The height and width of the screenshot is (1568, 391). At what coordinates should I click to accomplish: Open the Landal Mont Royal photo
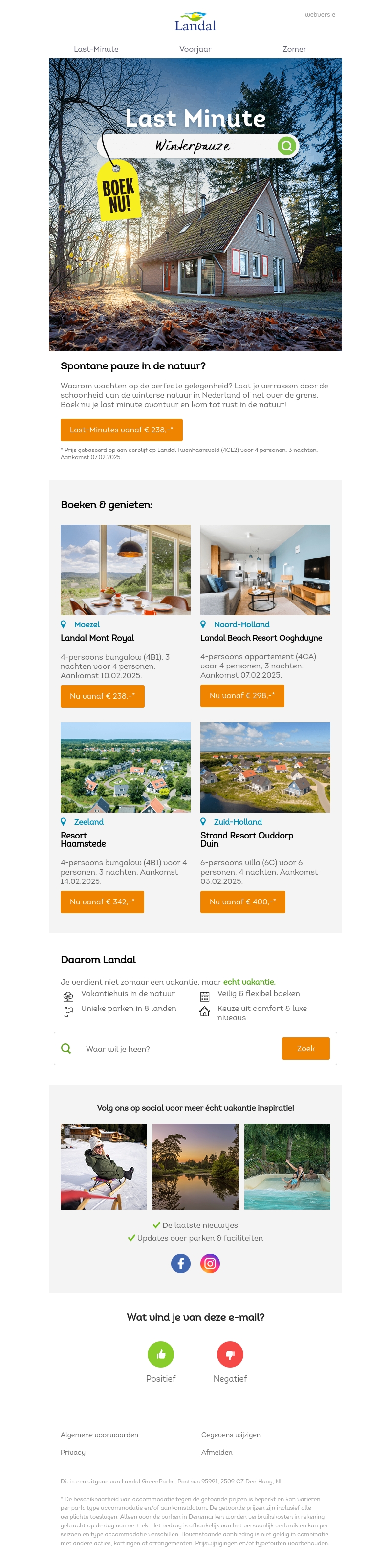(126, 570)
